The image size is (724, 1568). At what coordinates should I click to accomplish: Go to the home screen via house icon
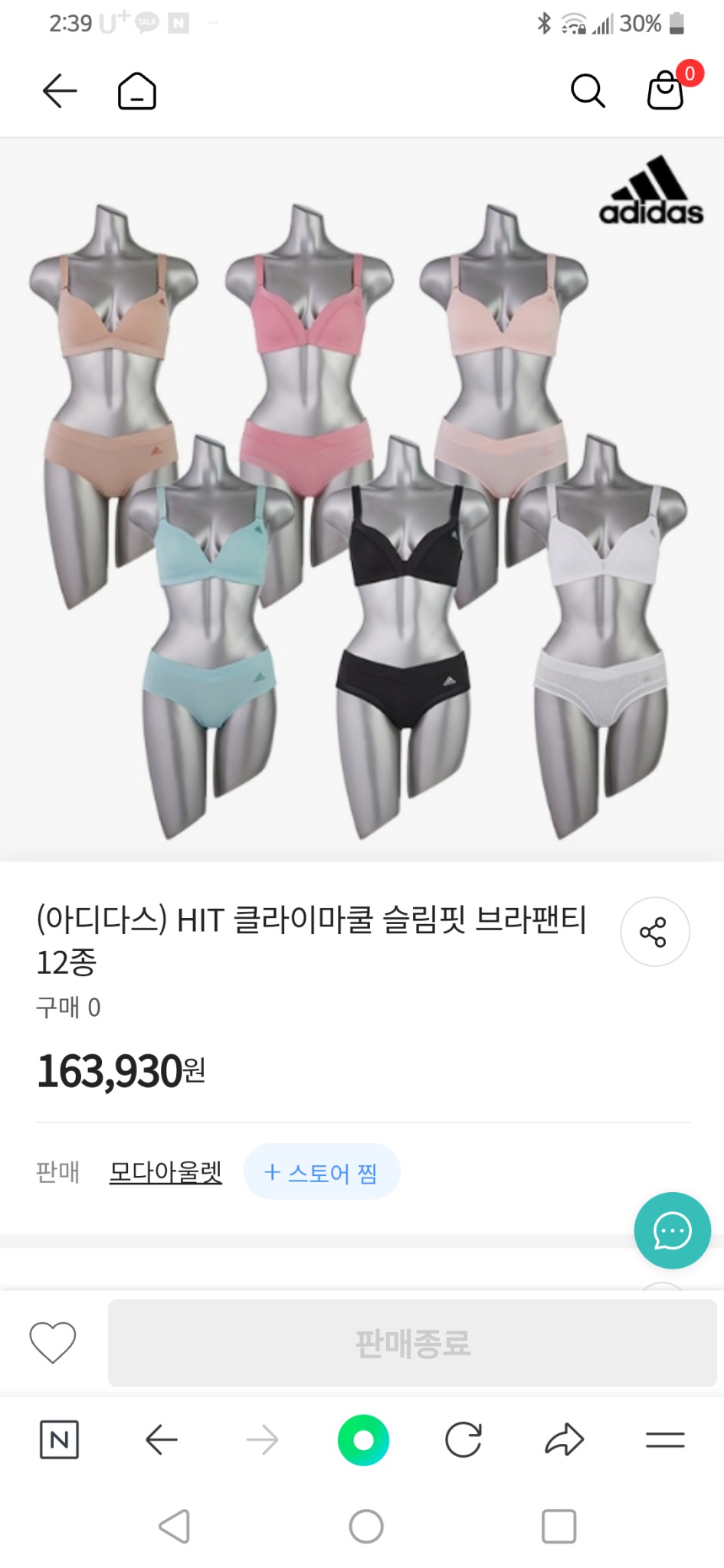click(136, 90)
